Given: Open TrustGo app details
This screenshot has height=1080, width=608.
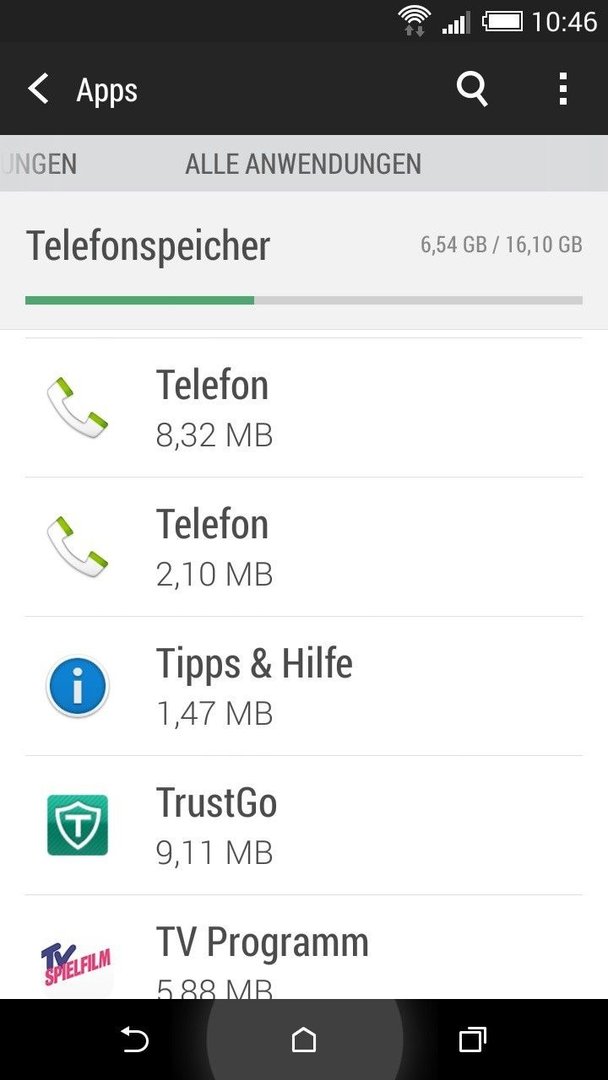Looking at the screenshot, I should 304,825.
